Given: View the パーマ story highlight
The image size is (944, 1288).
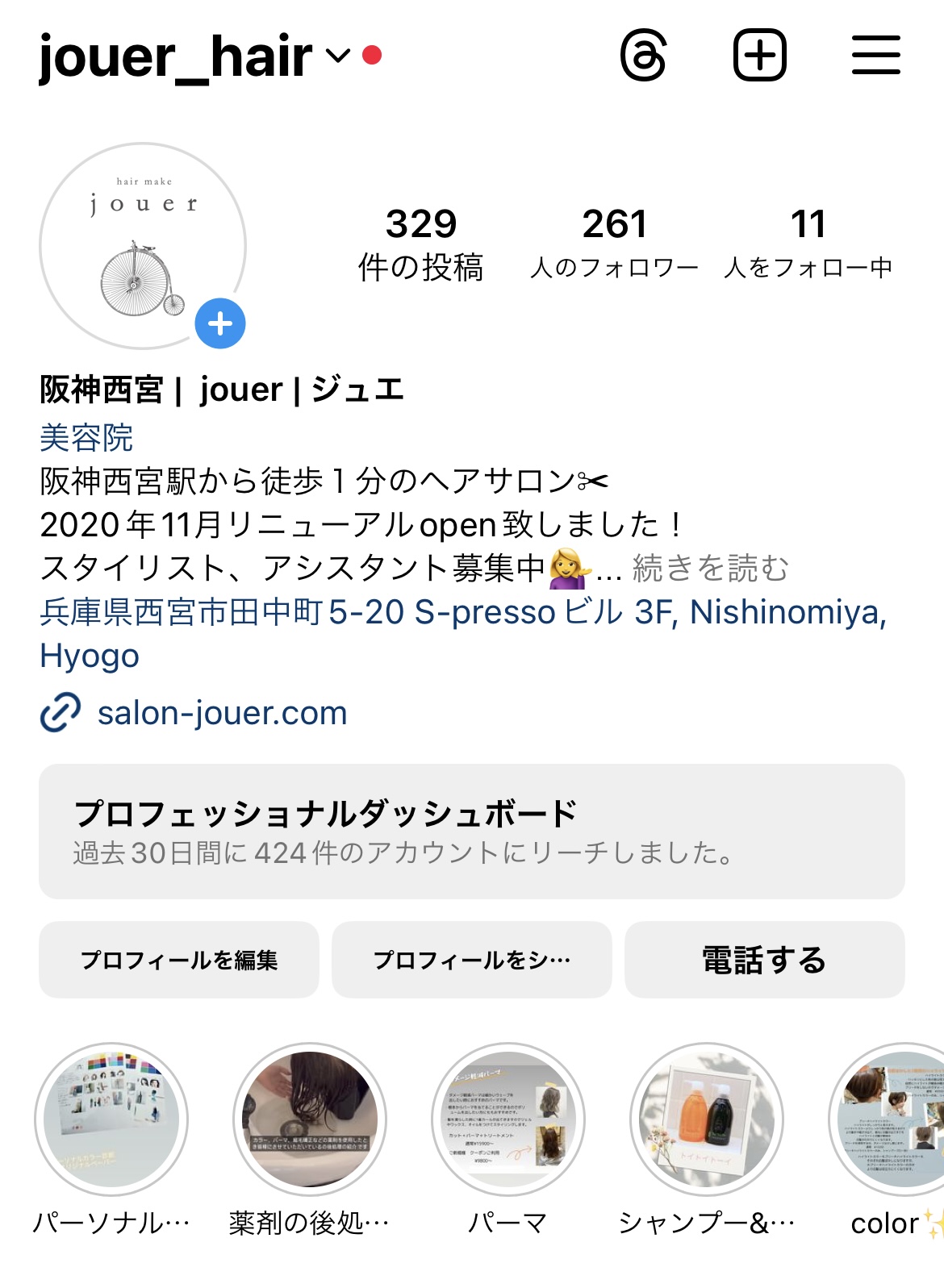Looking at the screenshot, I should [508, 1119].
